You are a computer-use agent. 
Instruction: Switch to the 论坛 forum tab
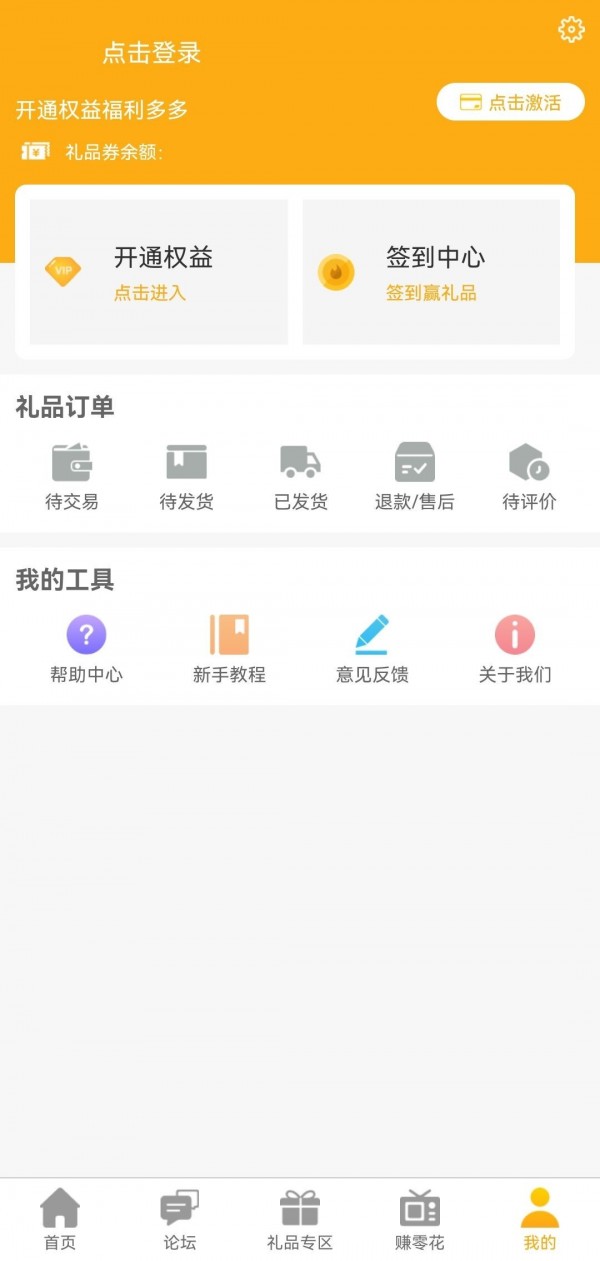[180, 1220]
